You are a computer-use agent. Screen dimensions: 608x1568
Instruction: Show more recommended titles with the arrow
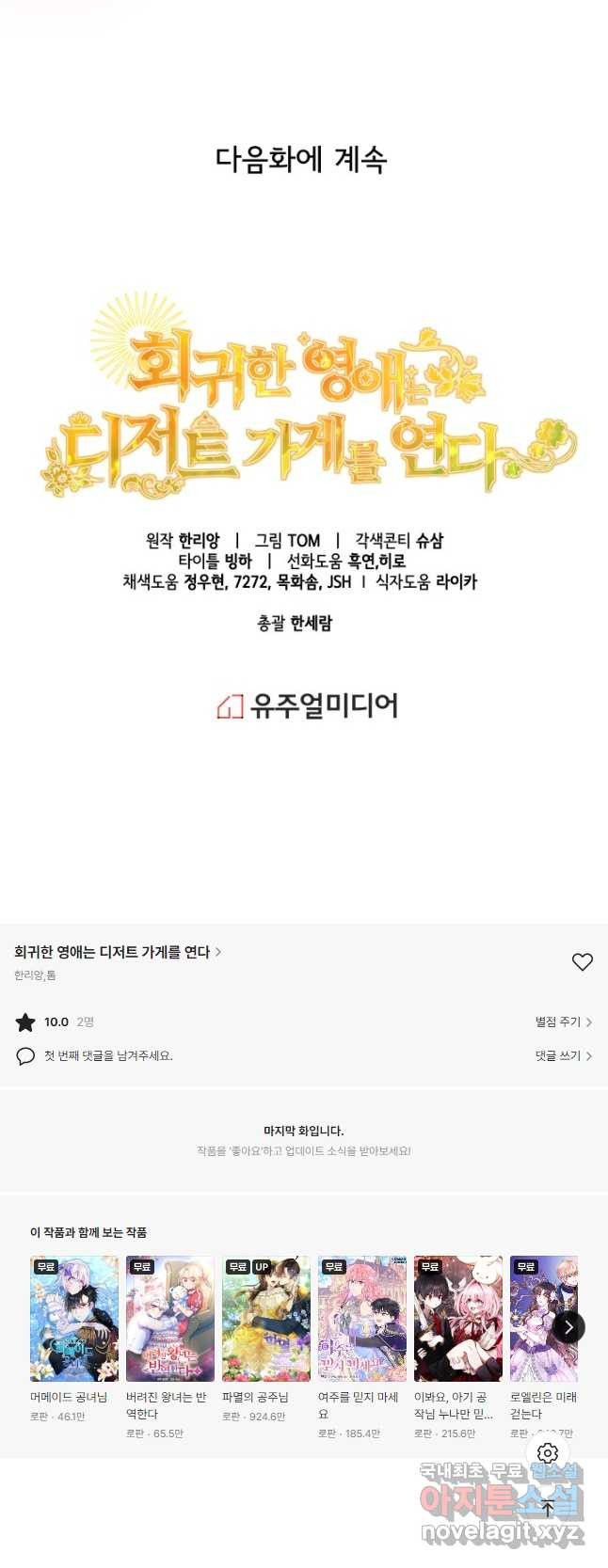568,1327
